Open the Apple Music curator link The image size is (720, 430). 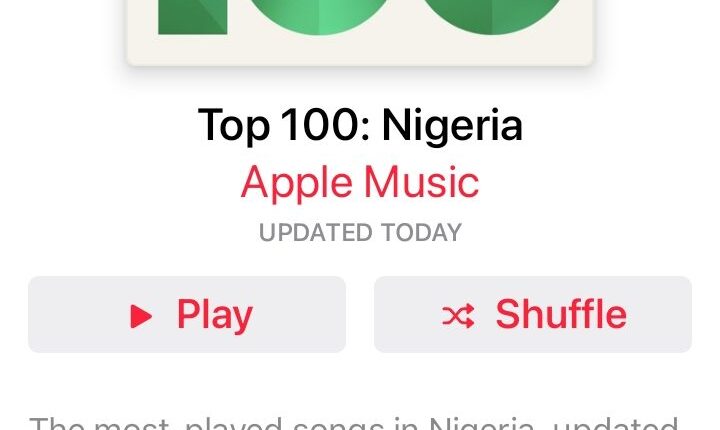tap(360, 183)
